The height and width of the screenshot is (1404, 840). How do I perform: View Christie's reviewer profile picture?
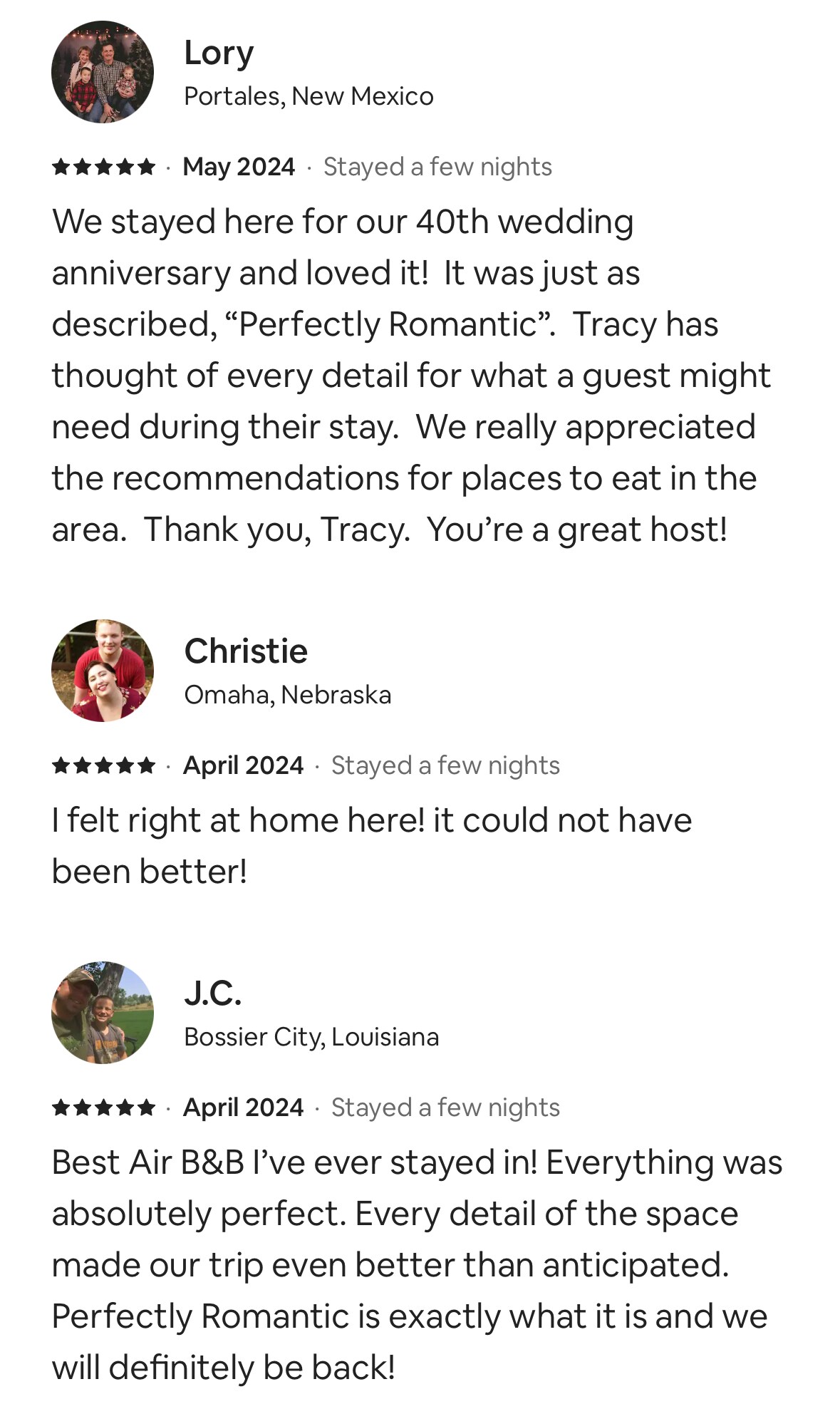pos(103,671)
